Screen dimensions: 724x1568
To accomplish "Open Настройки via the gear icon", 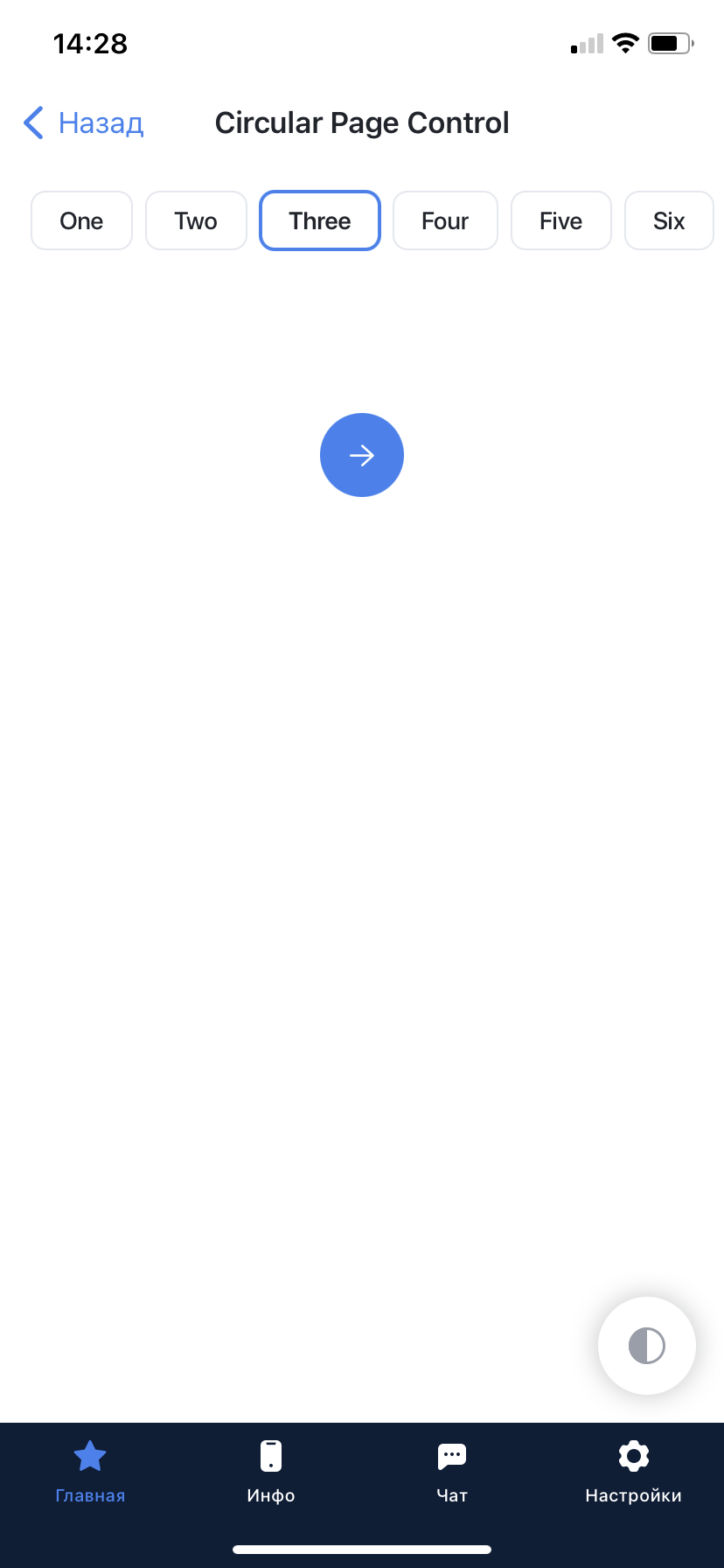I will pyautogui.click(x=633, y=1455).
